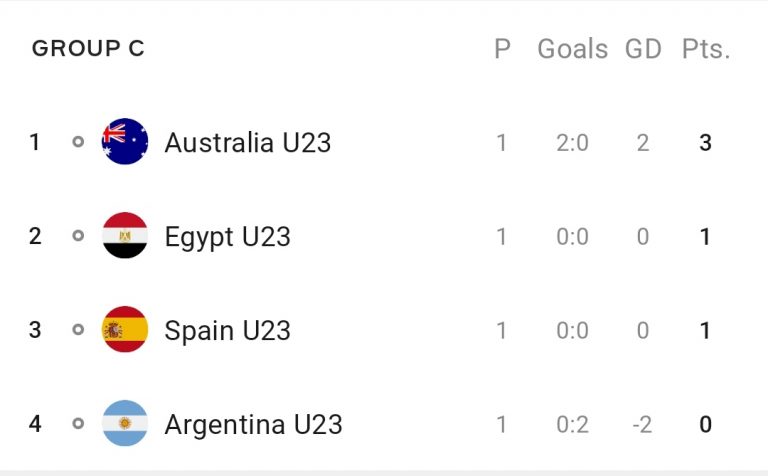The height and width of the screenshot is (476, 768).
Task: Open the Australia U23 team row
Action: [247, 142]
